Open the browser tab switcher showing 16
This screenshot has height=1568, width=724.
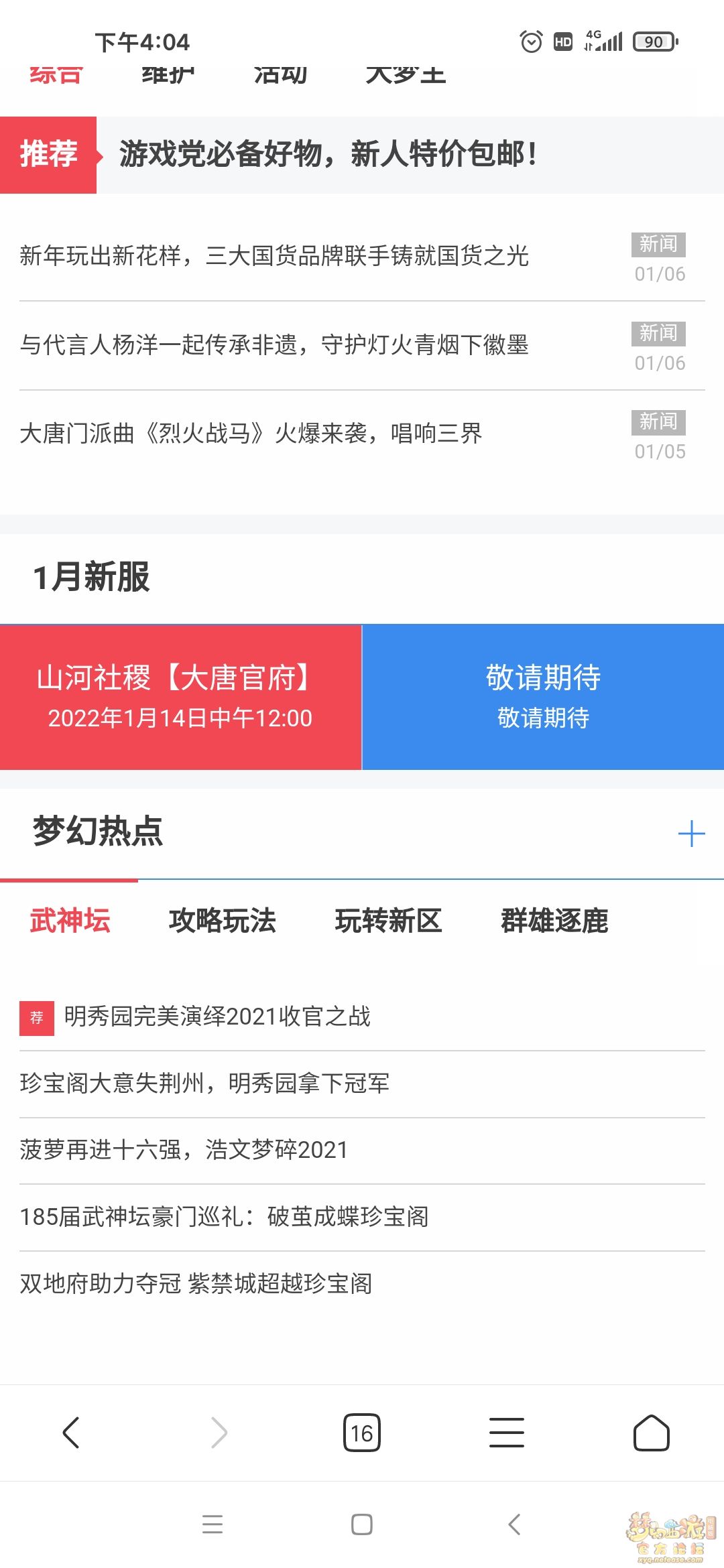click(x=362, y=1433)
